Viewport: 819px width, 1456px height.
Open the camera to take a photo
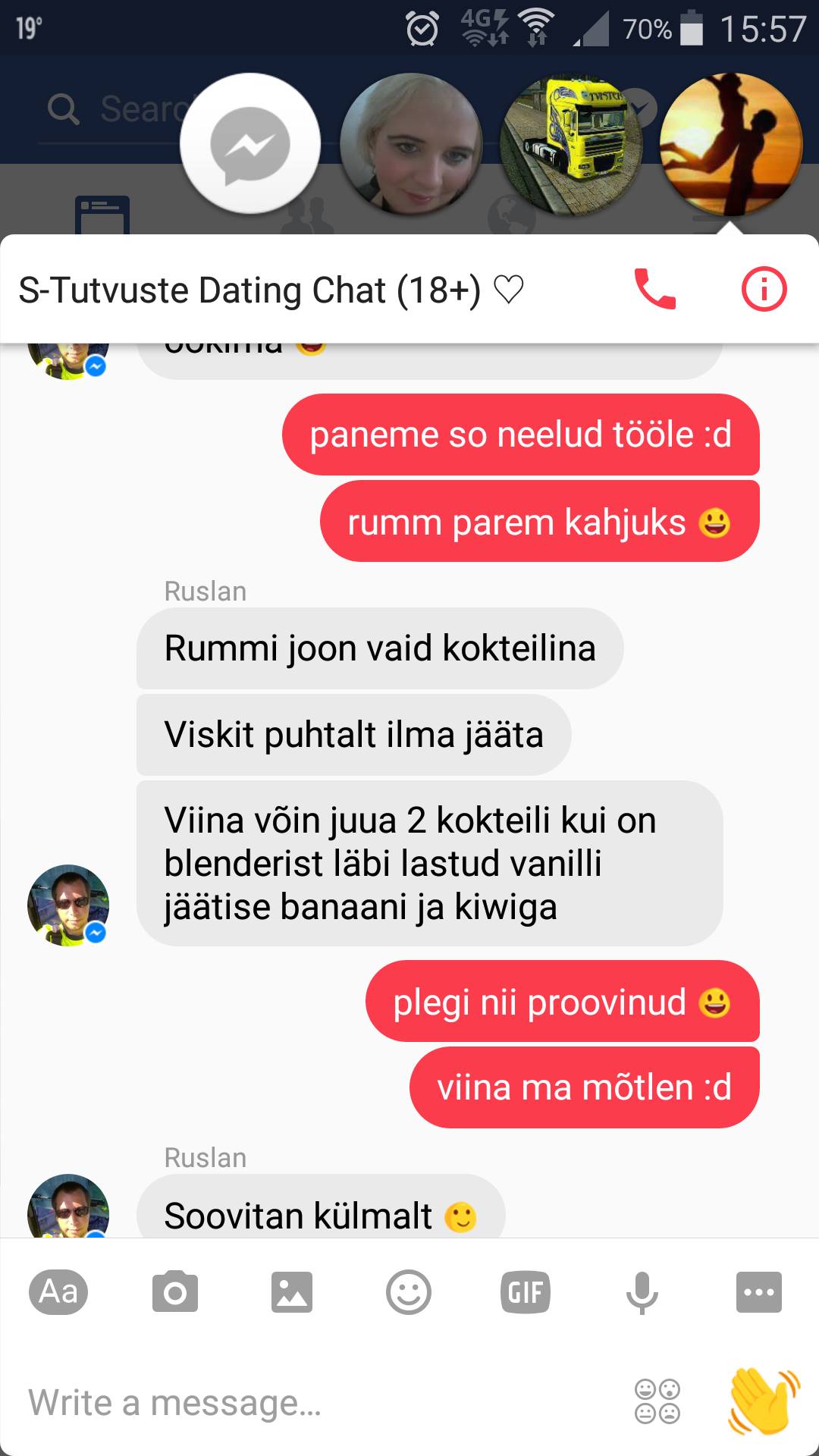(175, 1291)
